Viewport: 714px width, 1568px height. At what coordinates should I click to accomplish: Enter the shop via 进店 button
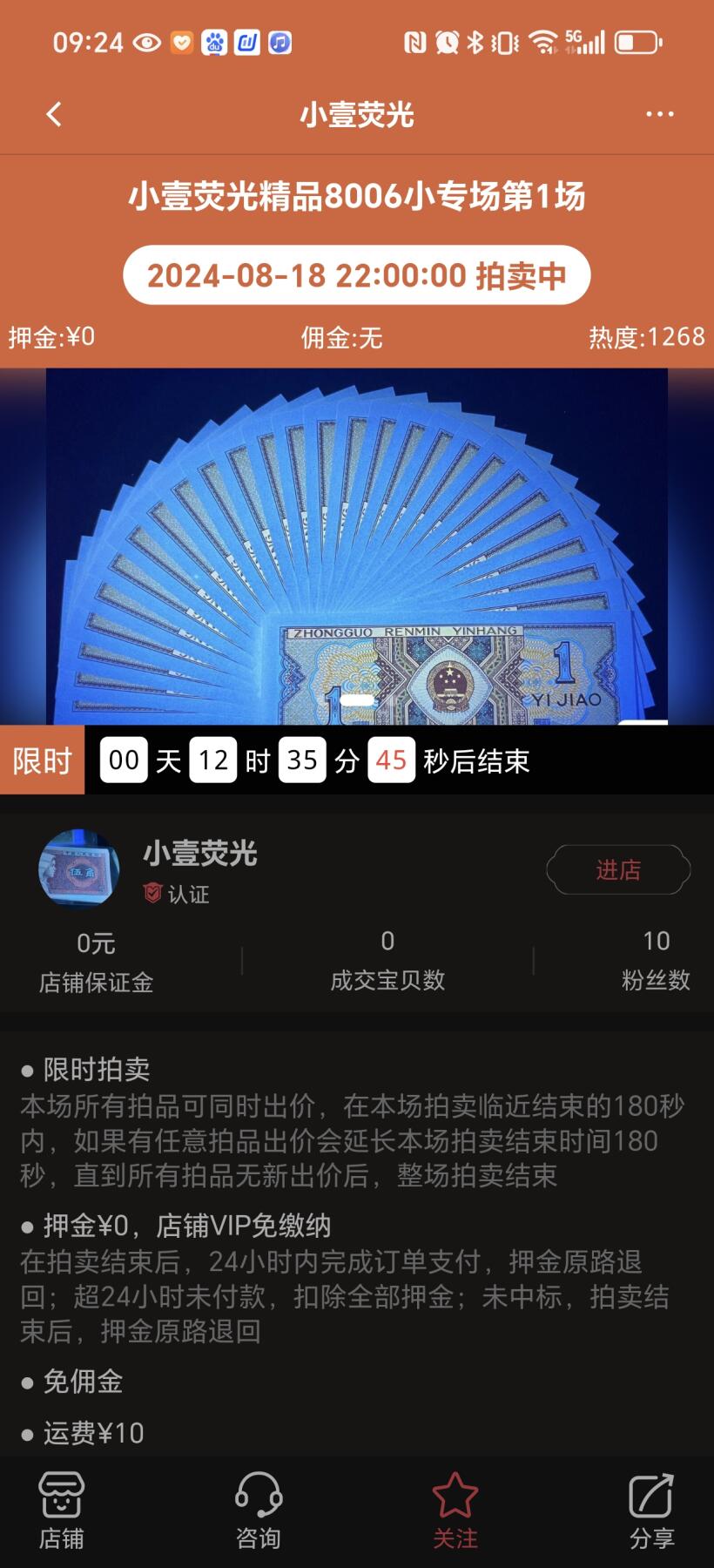click(618, 869)
